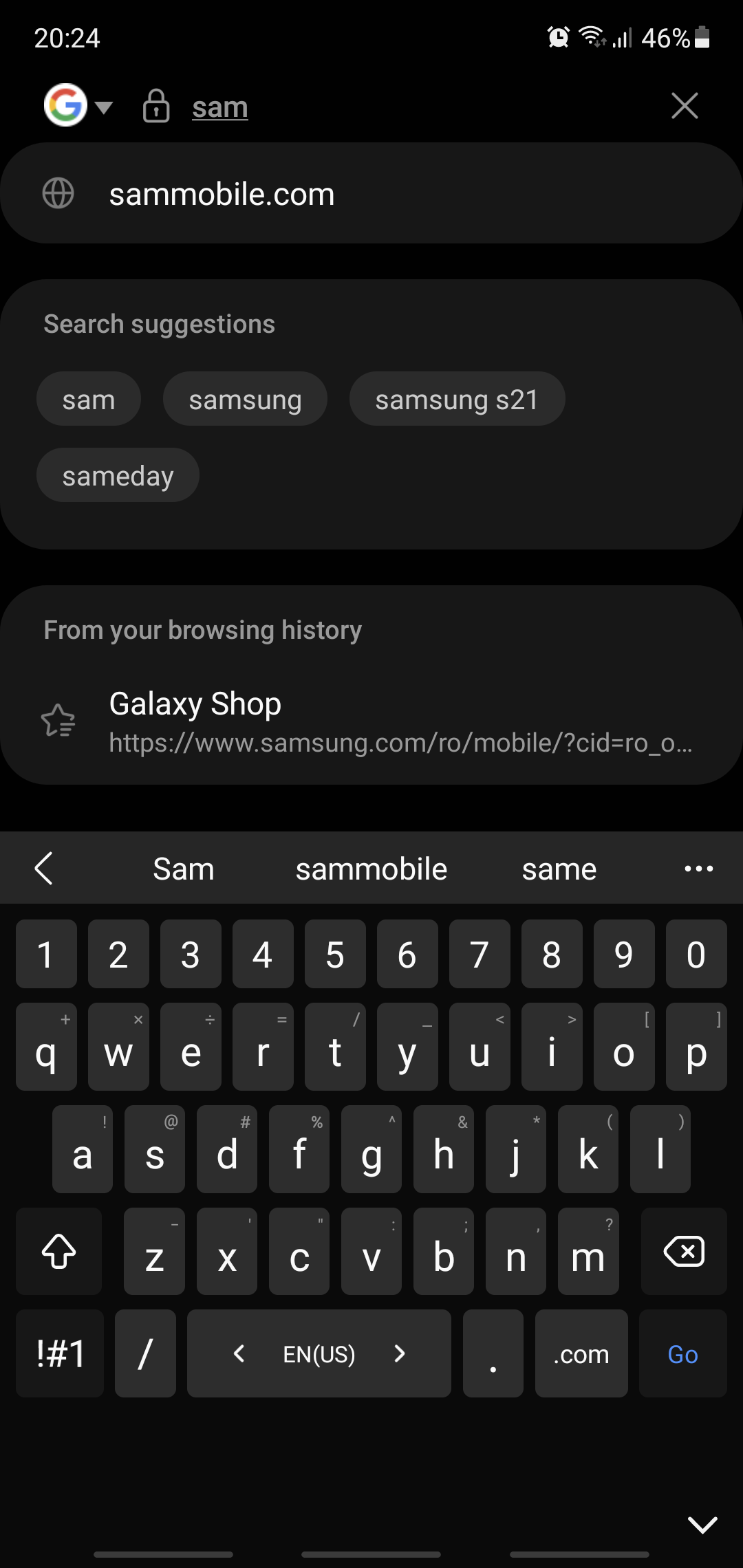This screenshot has width=743, height=1568.
Task: Pick 'sammobile' keyboard word prediction
Action: pyautogui.click(x=371, y=869)
